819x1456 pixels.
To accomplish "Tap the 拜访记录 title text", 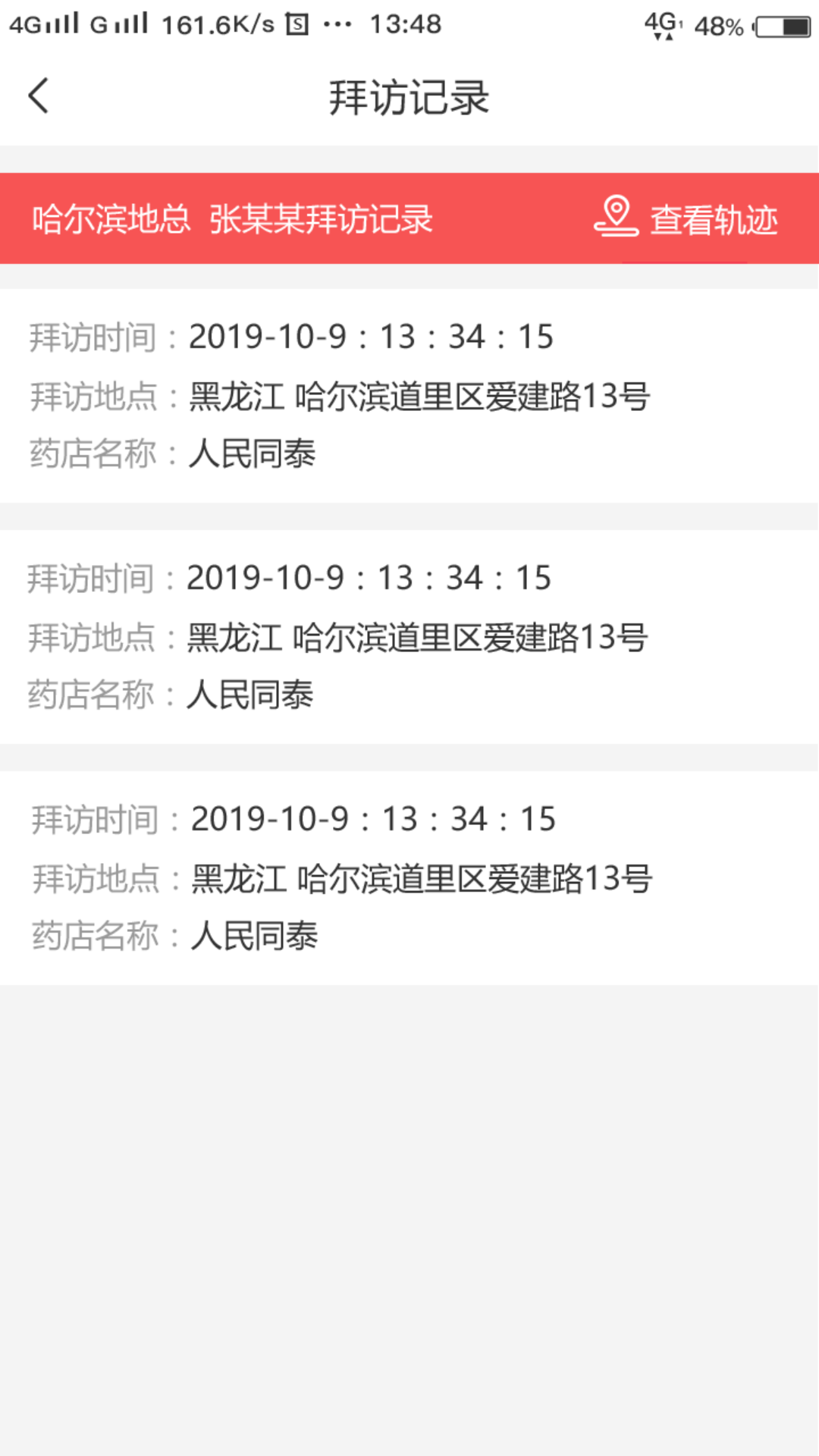I will click(409, 97).
